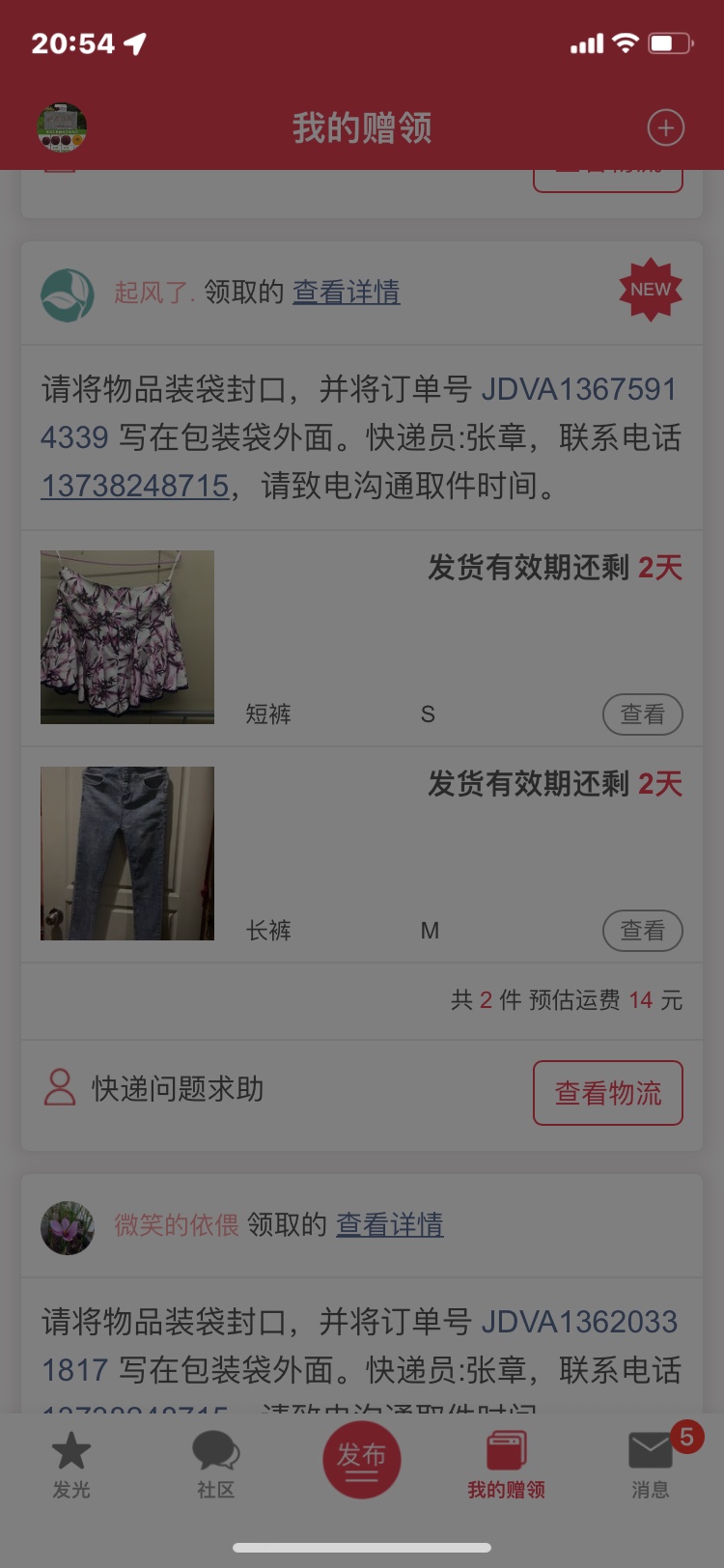Switch to the 发光 tab
The image size is (724, 1568).
pyautogui.click(x=71, y=1464)
